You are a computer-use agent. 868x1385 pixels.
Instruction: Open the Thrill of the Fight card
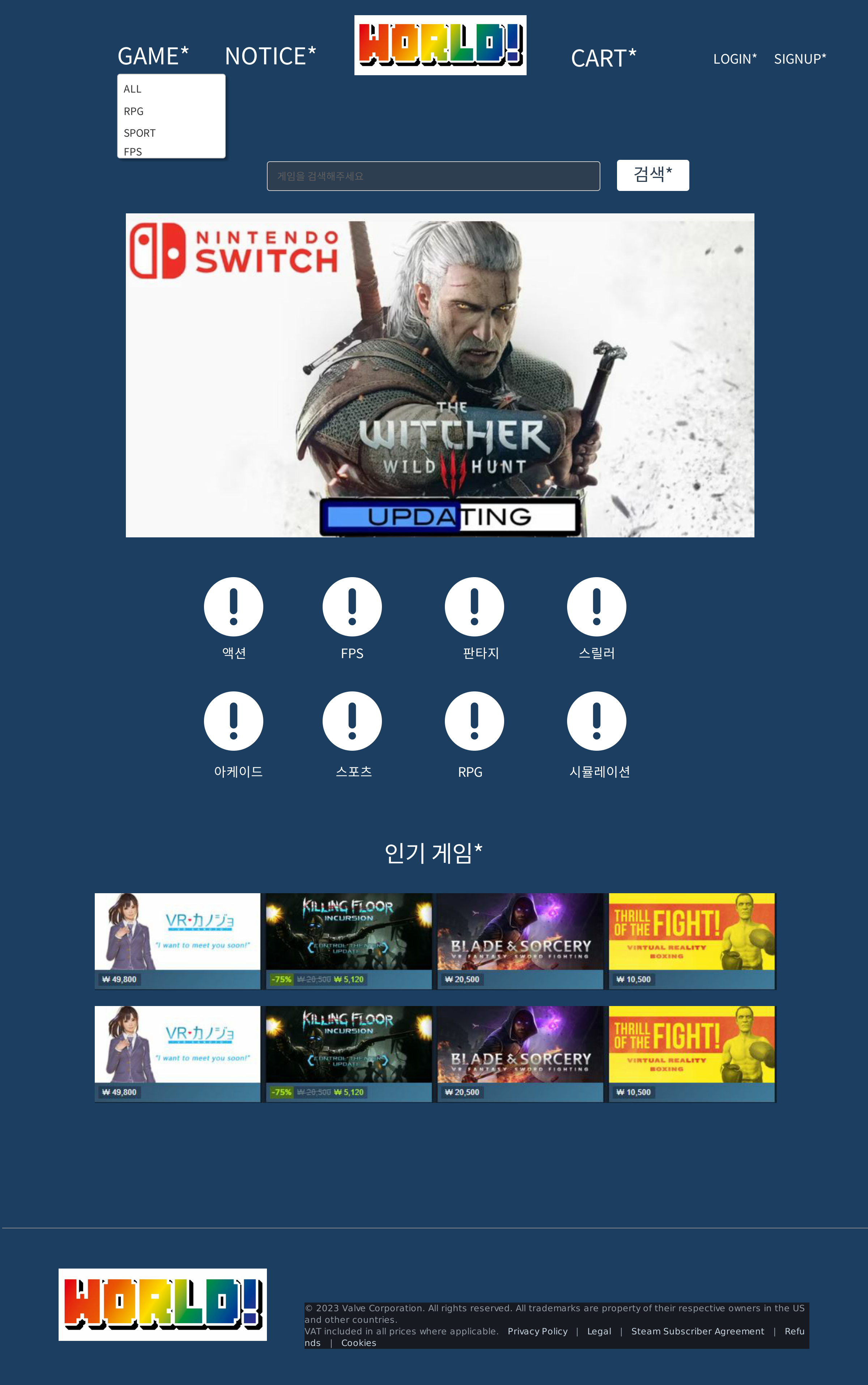point(691,940)
